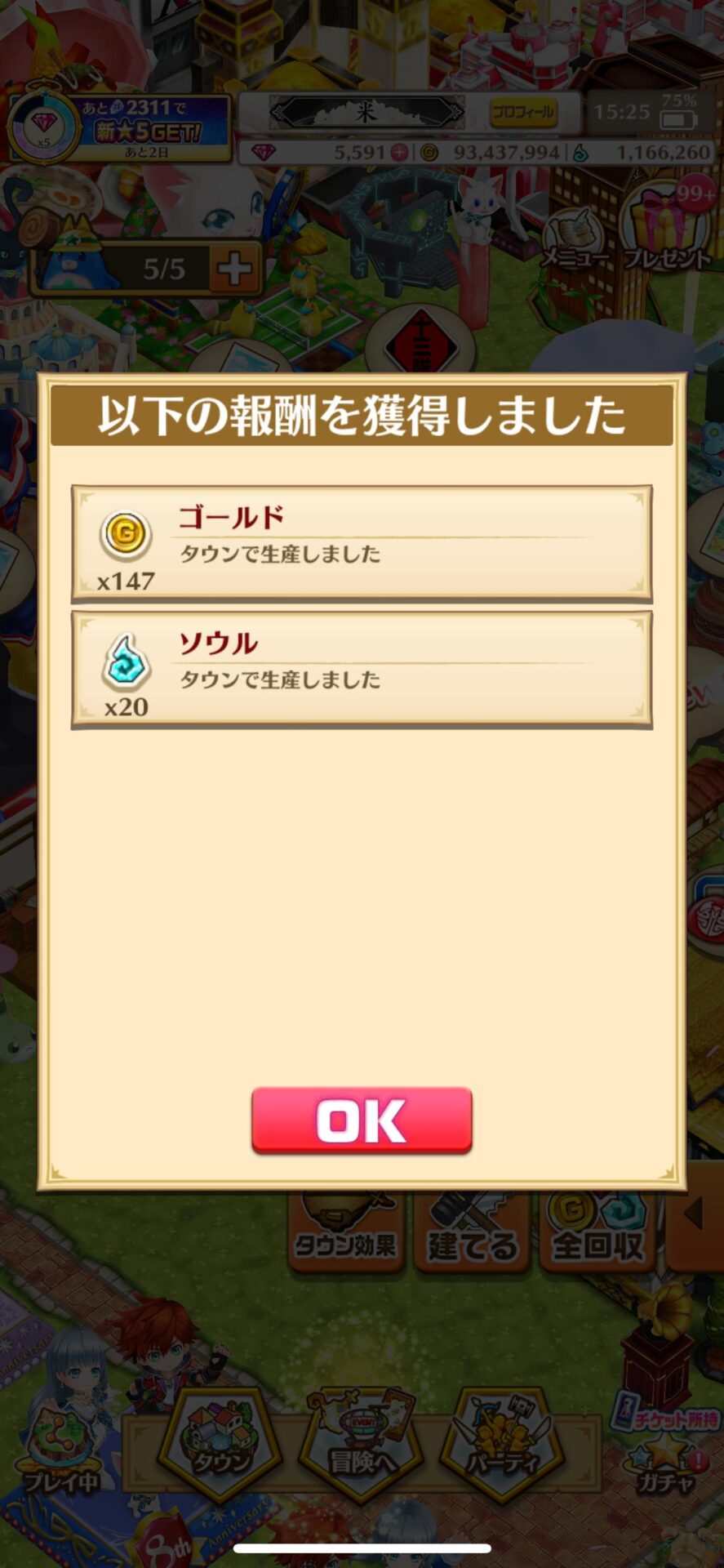724x1568 pixels.
Task: Open the パーティ party tab
Action: (x=502, y=1446)
